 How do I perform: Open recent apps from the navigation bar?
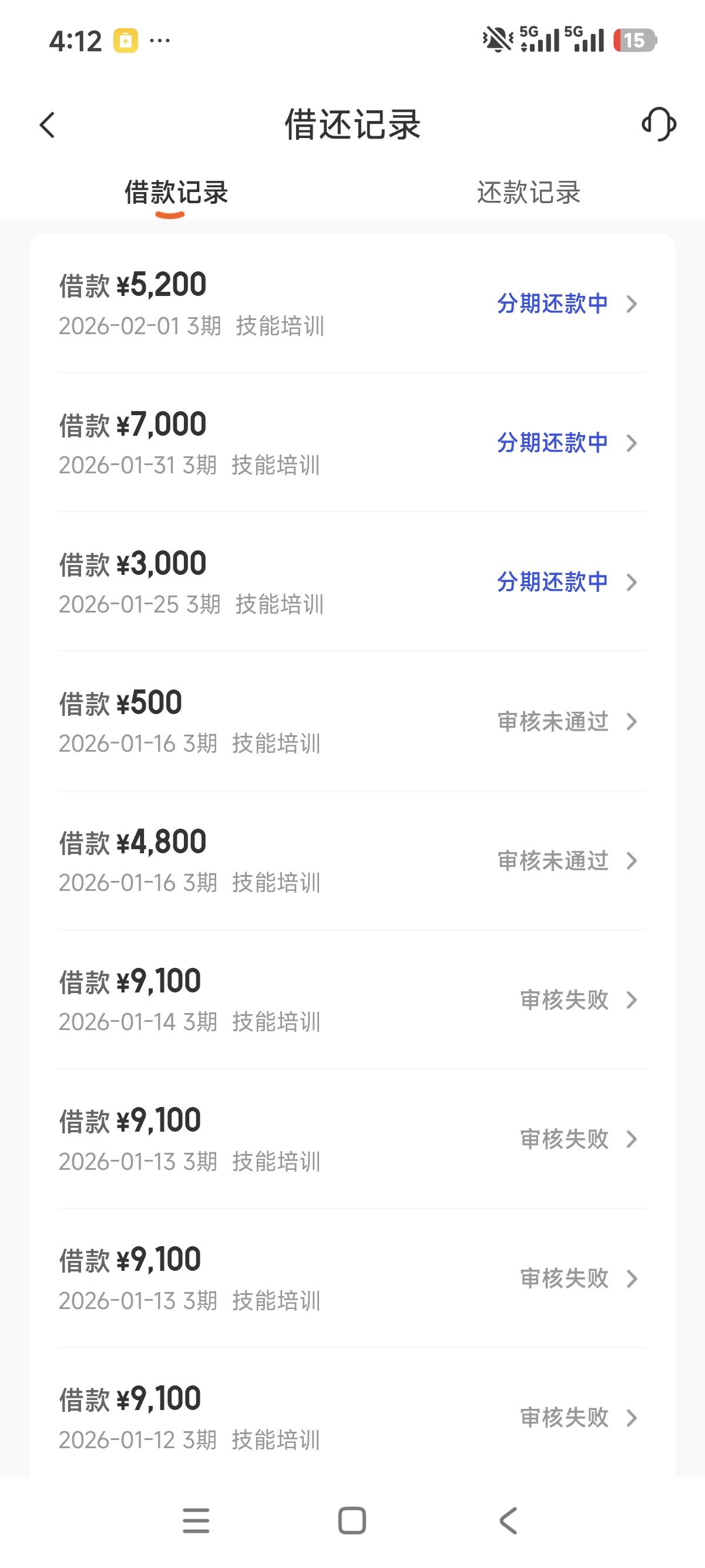196,1520
